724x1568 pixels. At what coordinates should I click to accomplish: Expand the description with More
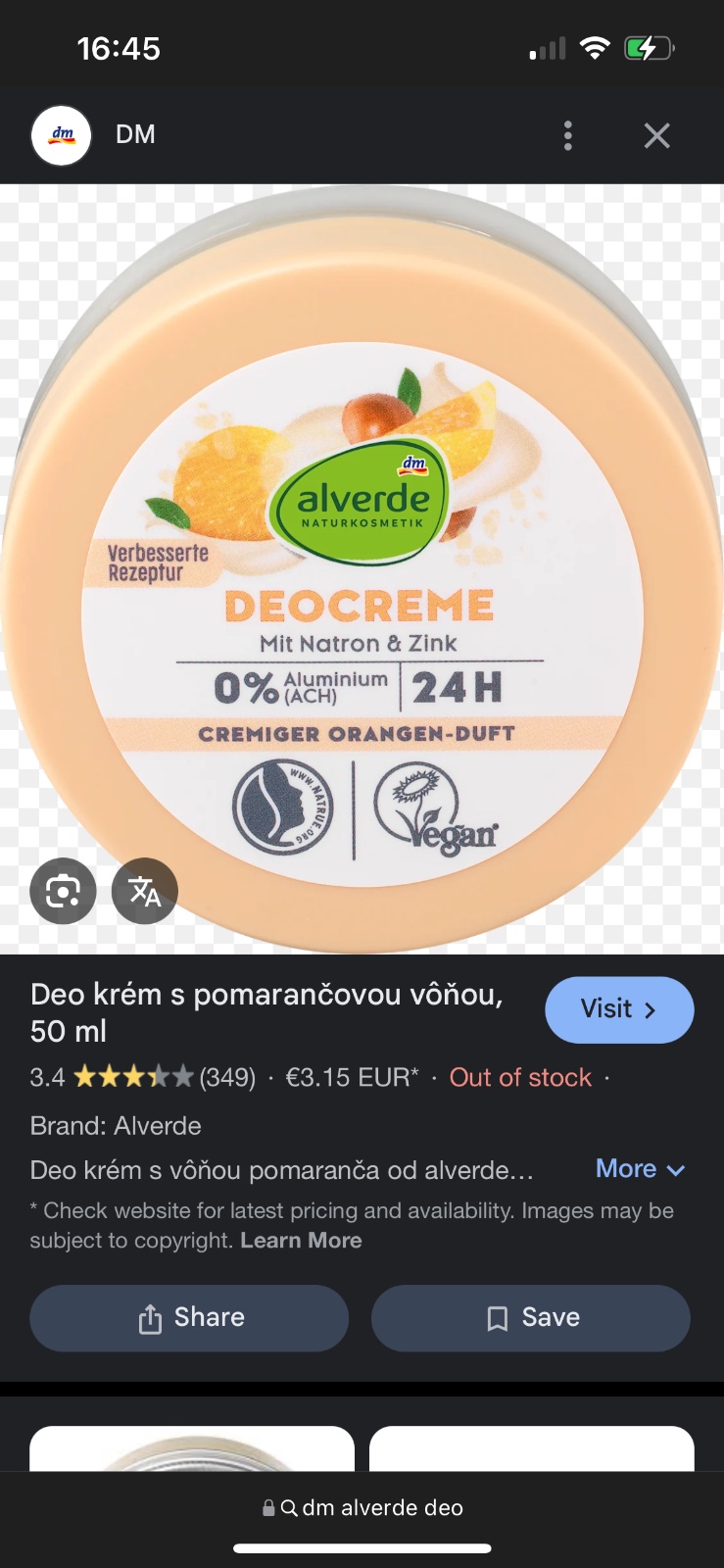pyautogui.click(x=640, y=1169)
